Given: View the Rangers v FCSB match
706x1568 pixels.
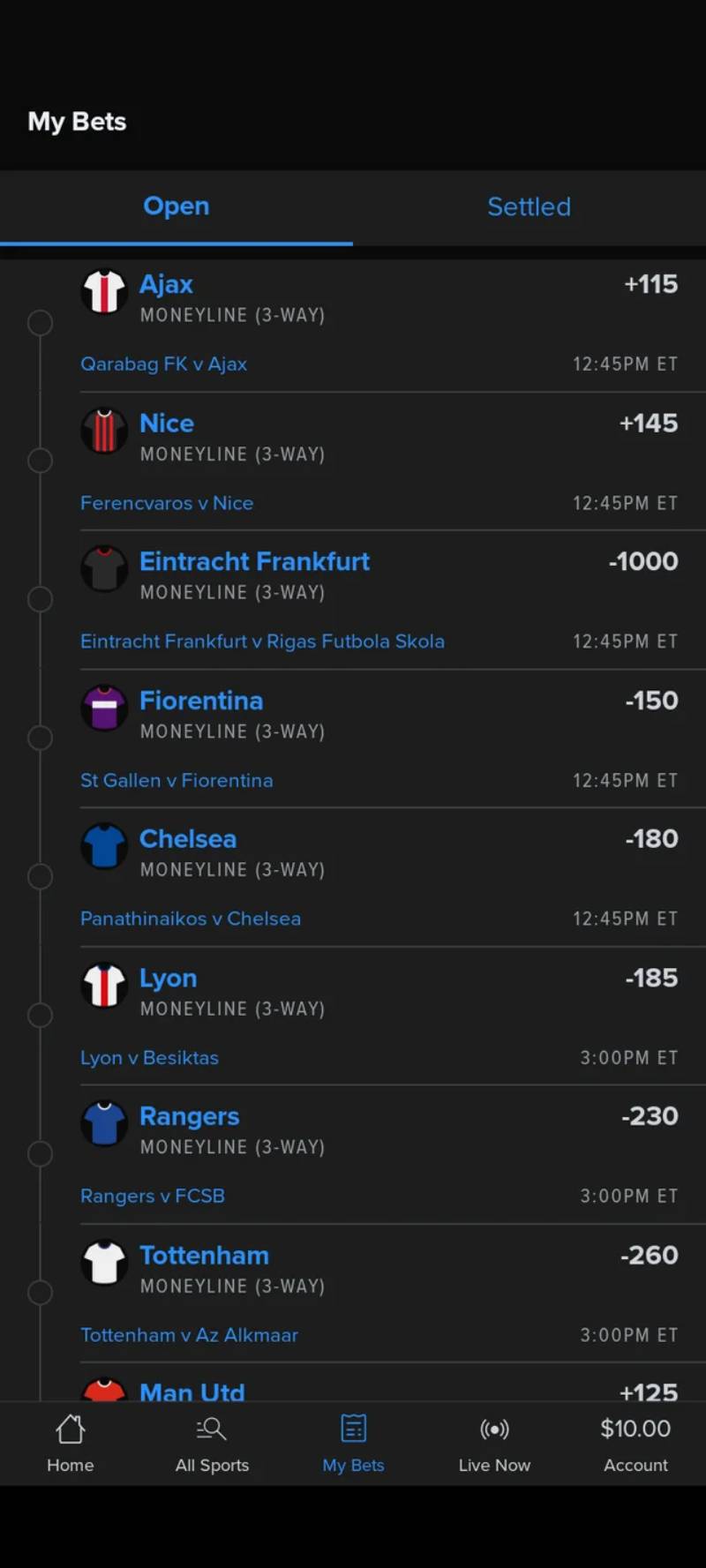Looking at the screenshot, I should pos(153,1197).
